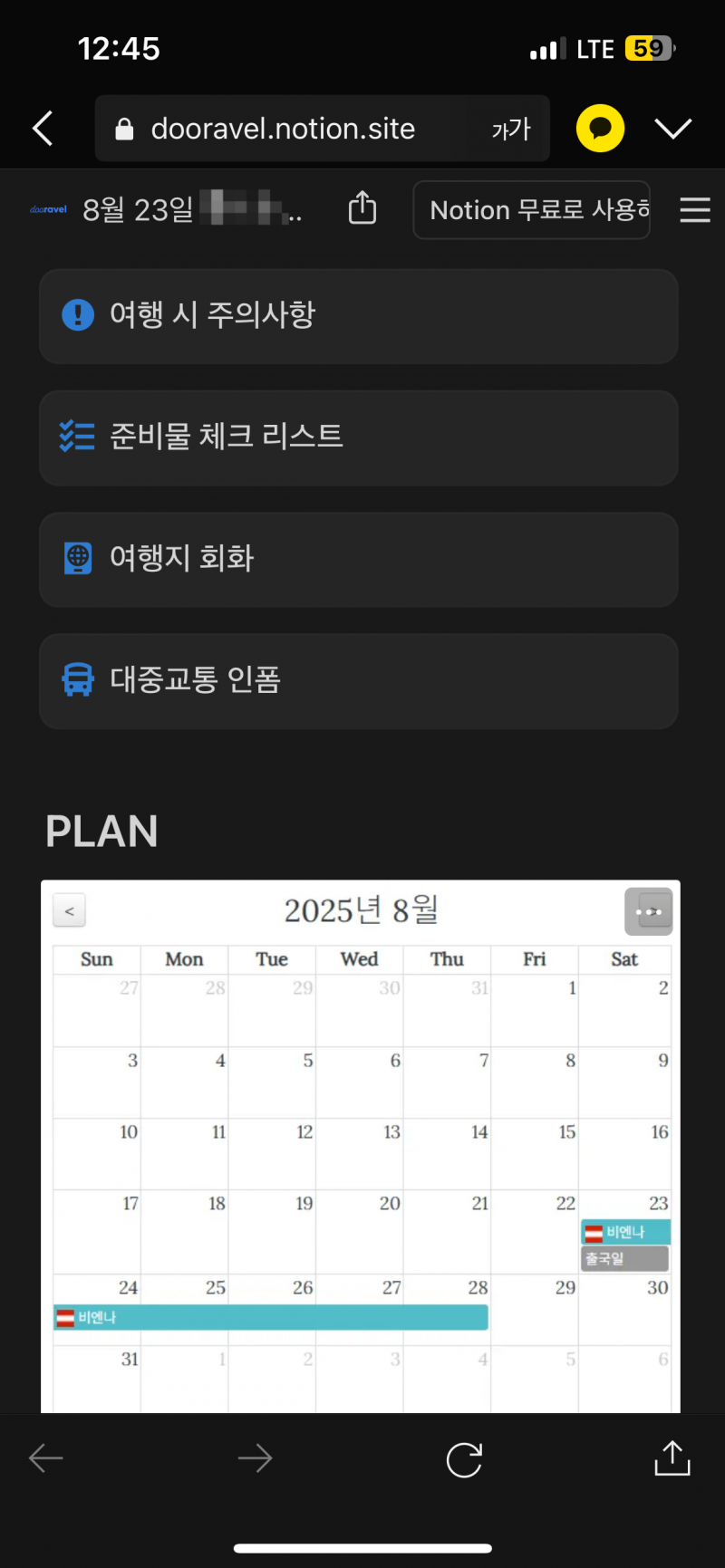The width and height of the screenshot is (725, 1568).
Task: Open 대중교통 인폼 page
Action: point(358,680)
